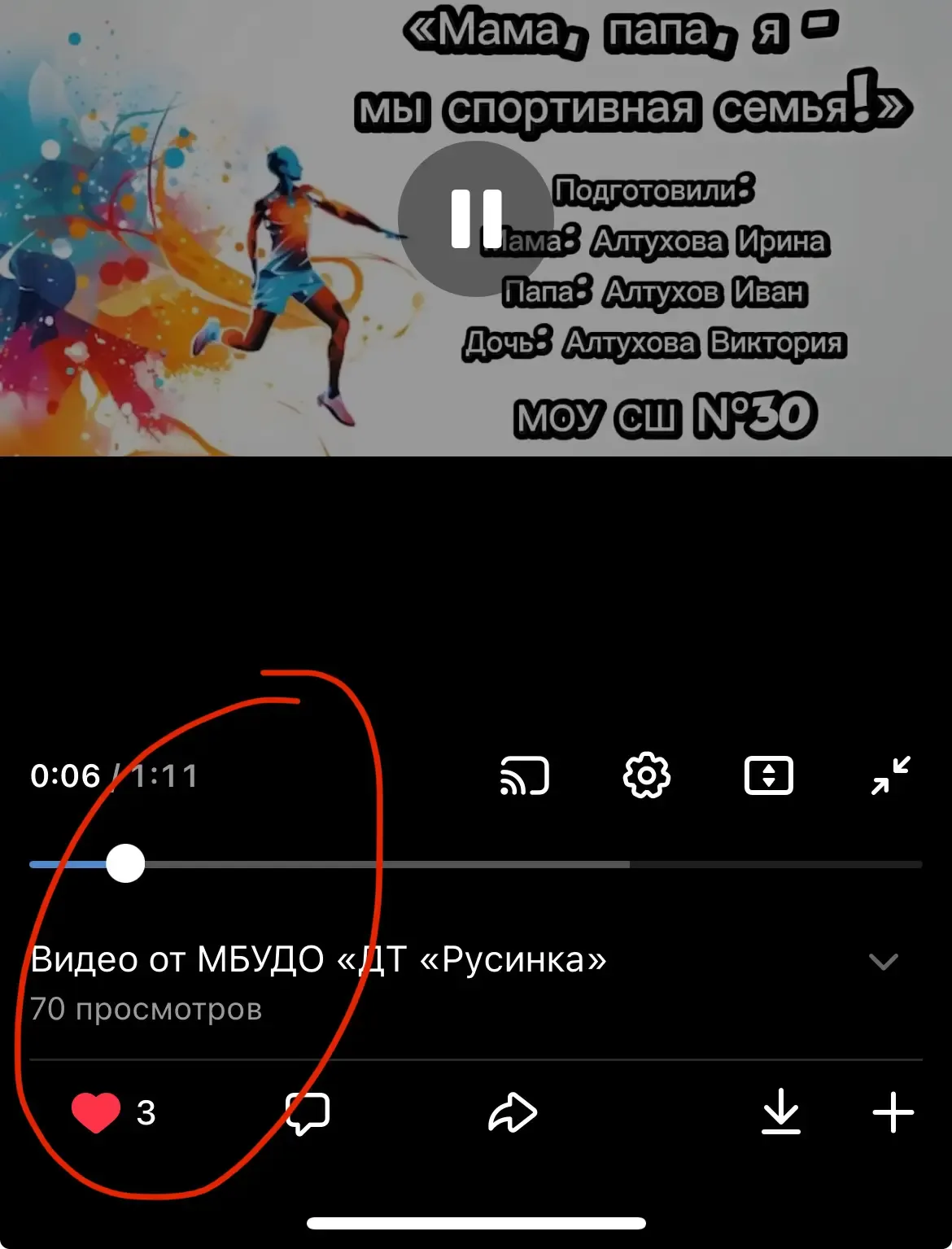The width and height of the screenshot is (952, 1249).
Task: Open the video settings gear
Action: (646, 775)
